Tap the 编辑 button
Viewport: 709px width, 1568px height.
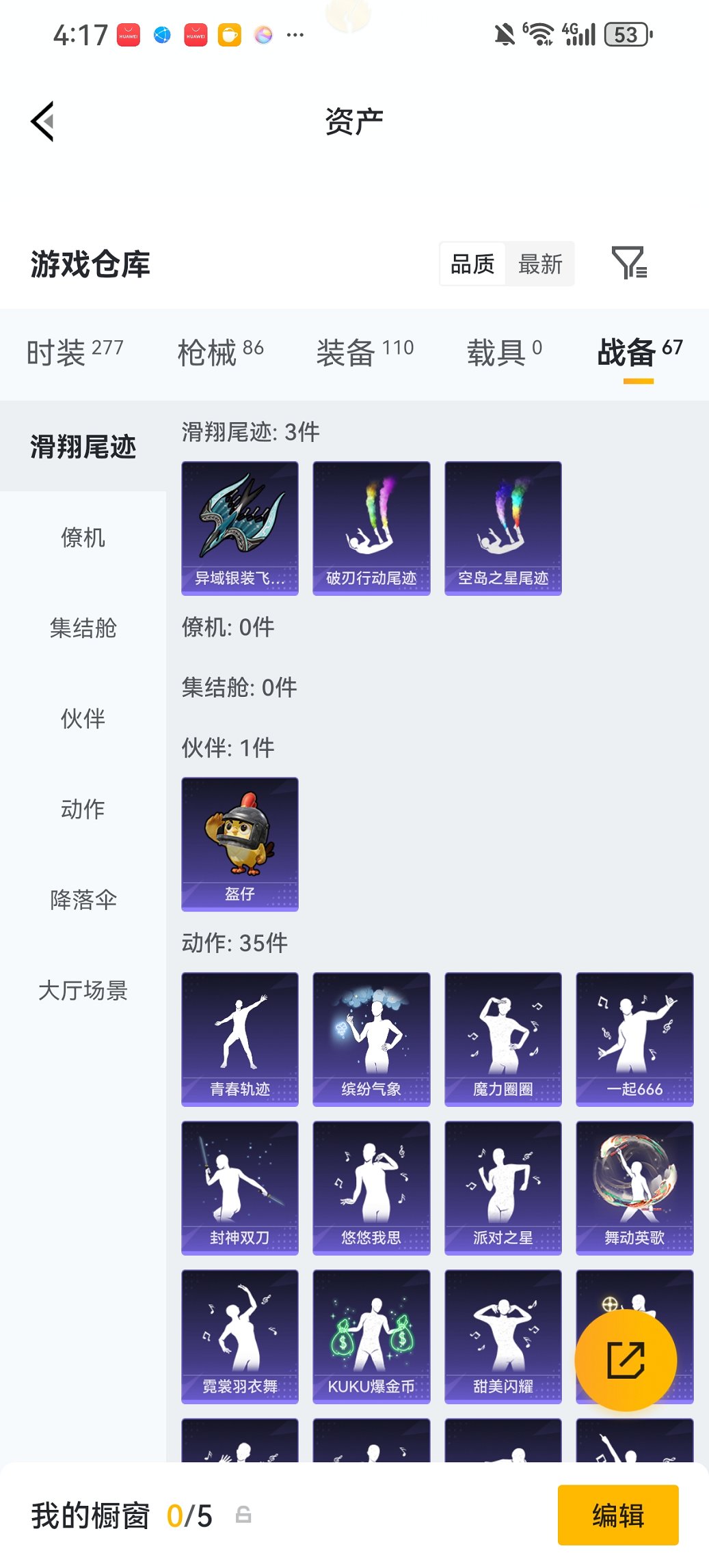tap(617, 1515)
